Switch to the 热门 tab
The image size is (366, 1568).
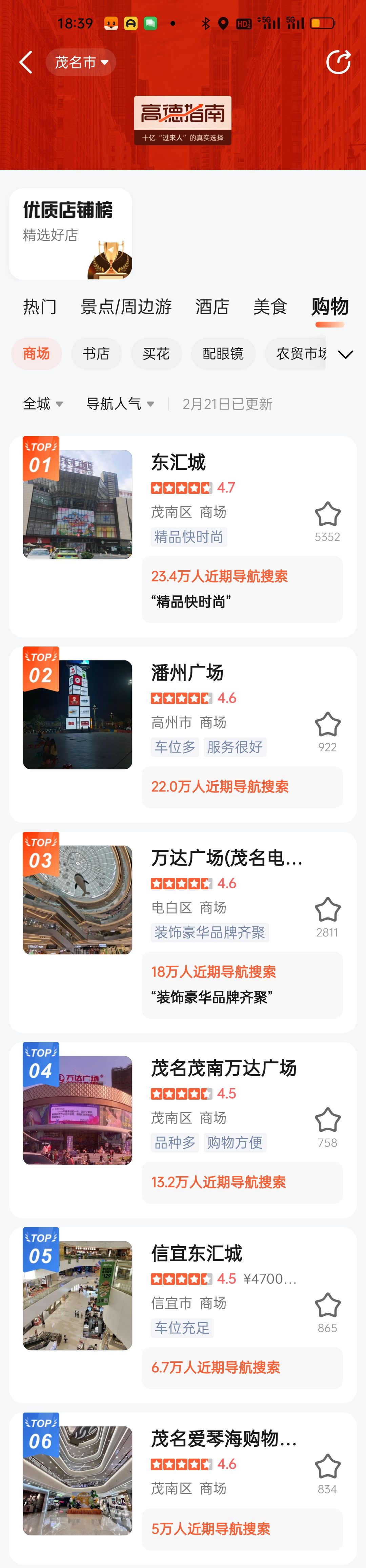40,307
